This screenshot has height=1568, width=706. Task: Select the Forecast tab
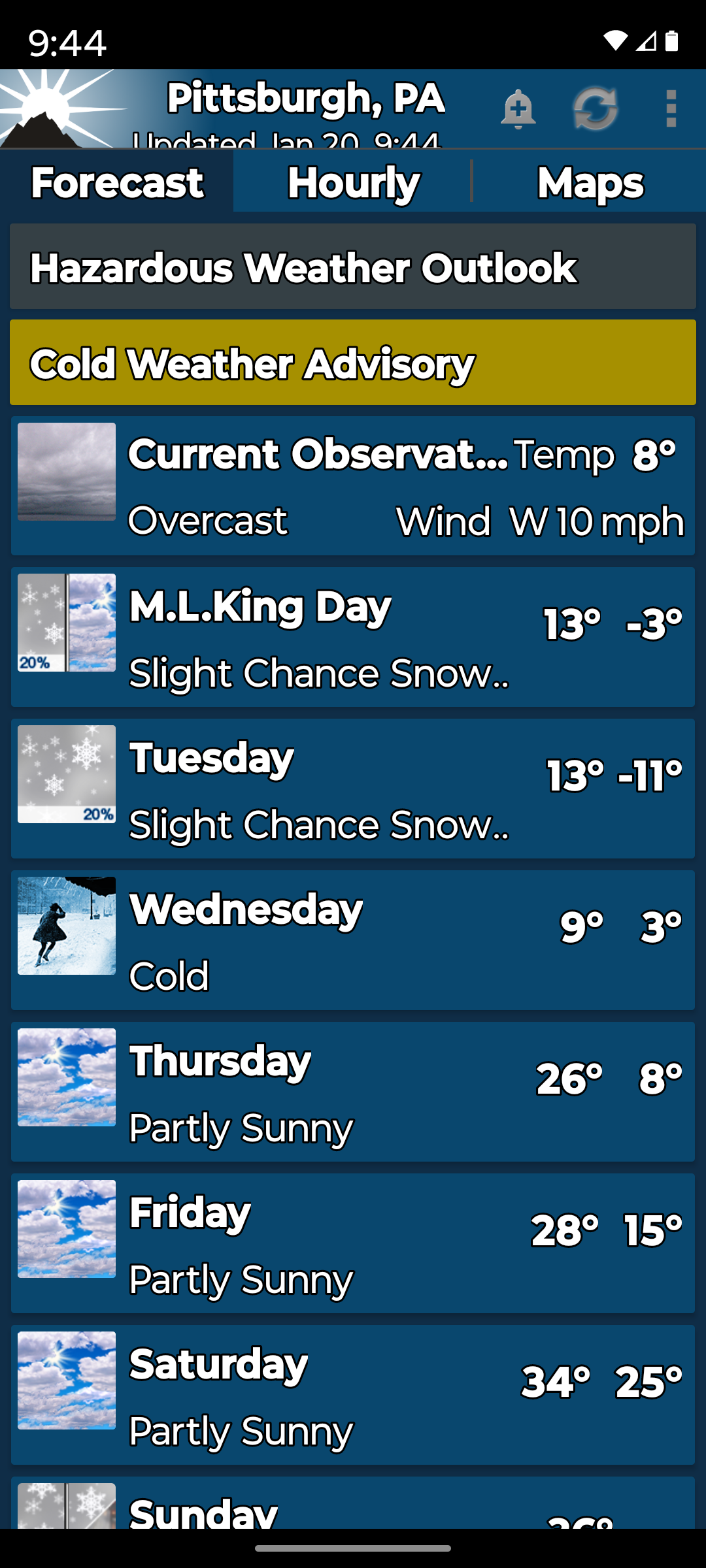point(117,182)
